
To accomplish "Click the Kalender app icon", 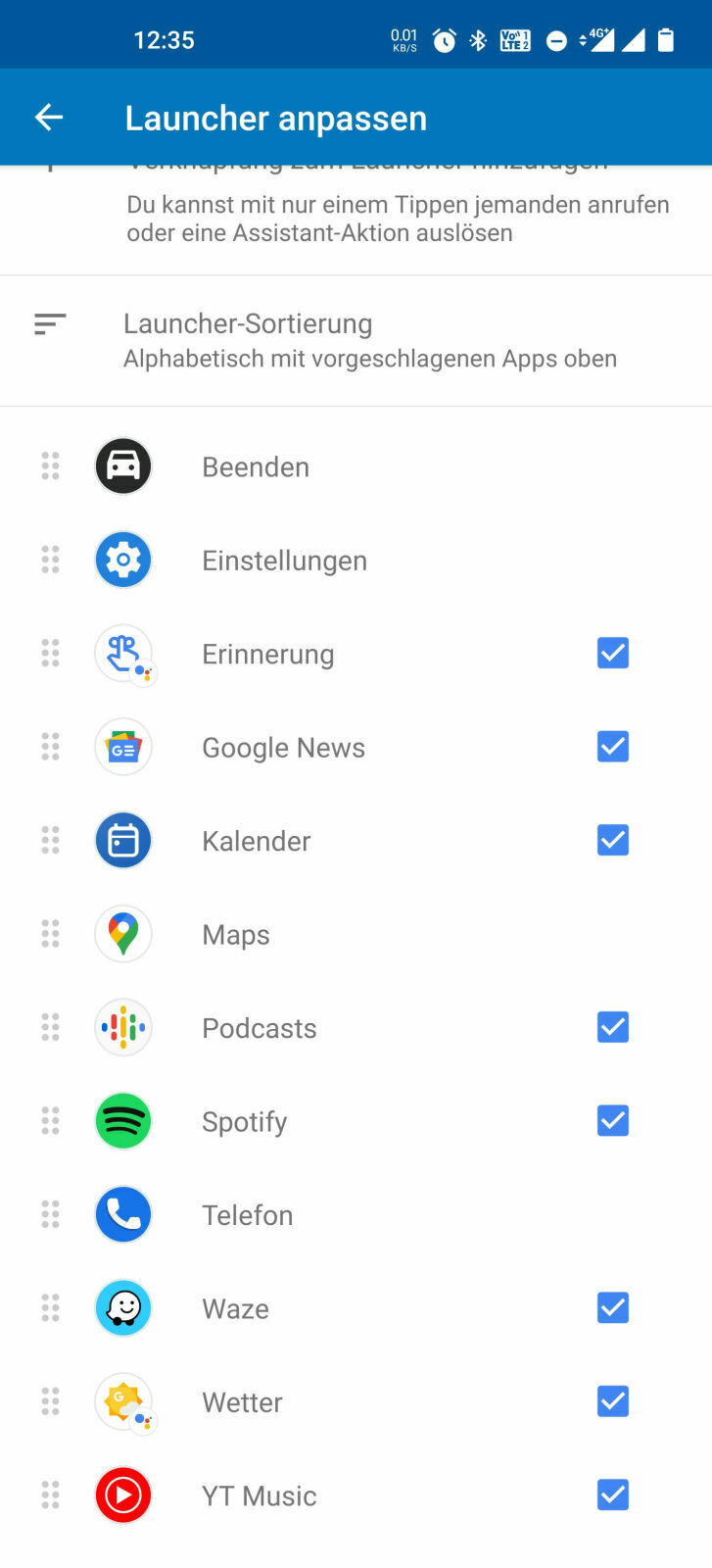I will [x=122, y=840].
